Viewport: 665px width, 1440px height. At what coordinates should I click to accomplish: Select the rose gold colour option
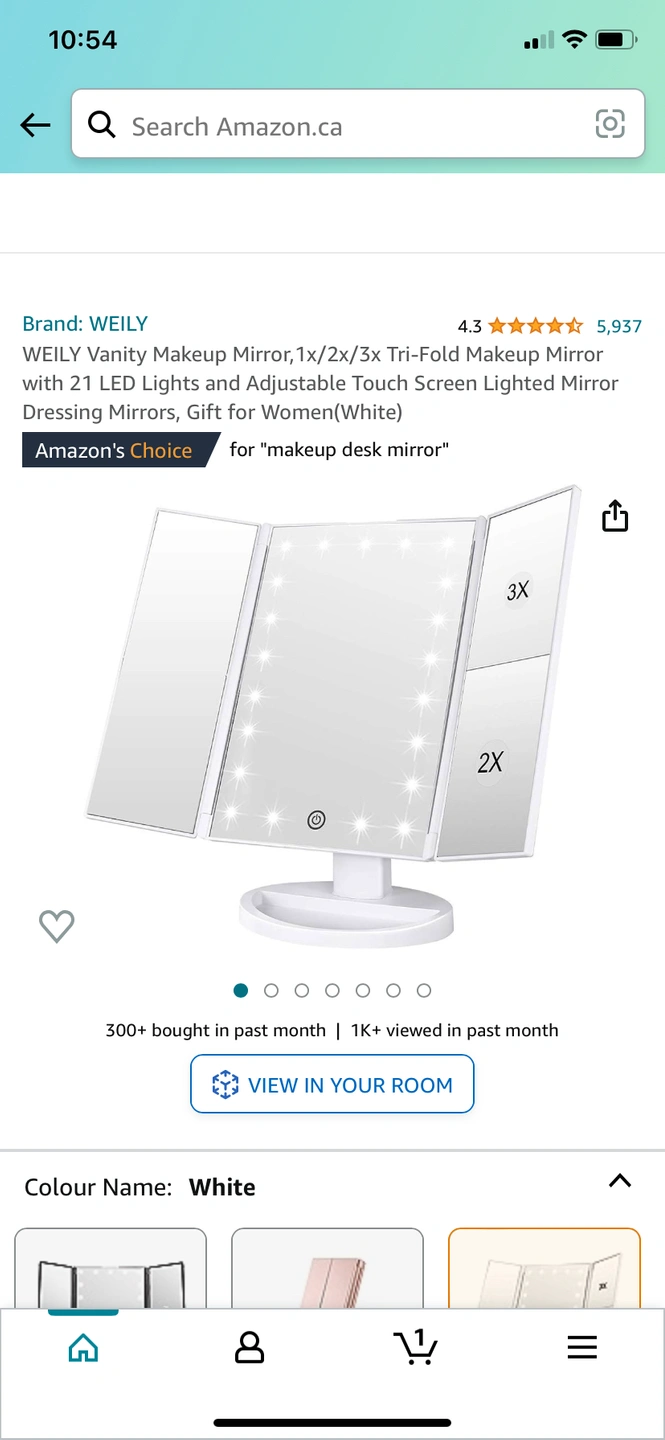pos(327,1268)
